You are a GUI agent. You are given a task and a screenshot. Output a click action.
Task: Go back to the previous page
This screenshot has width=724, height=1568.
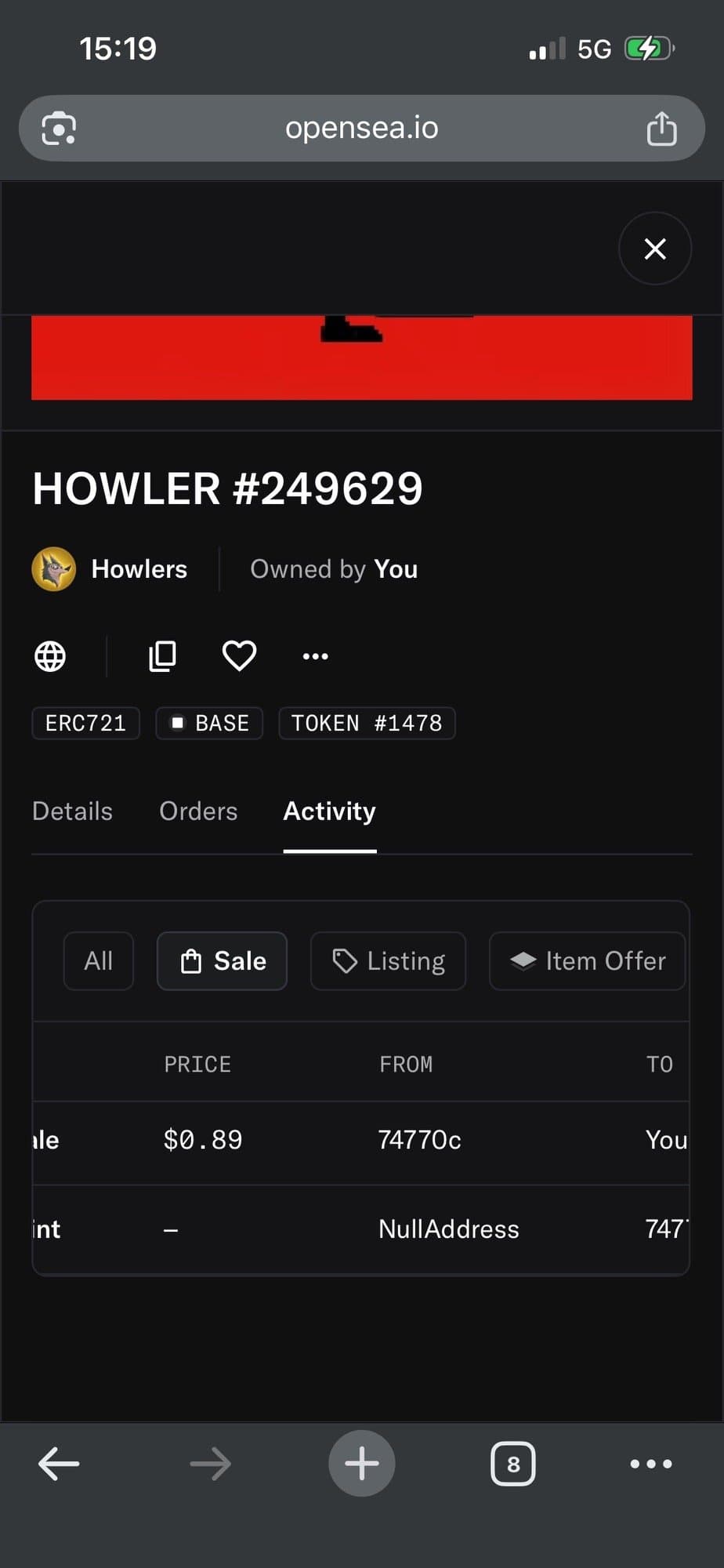pos(59,1464)
